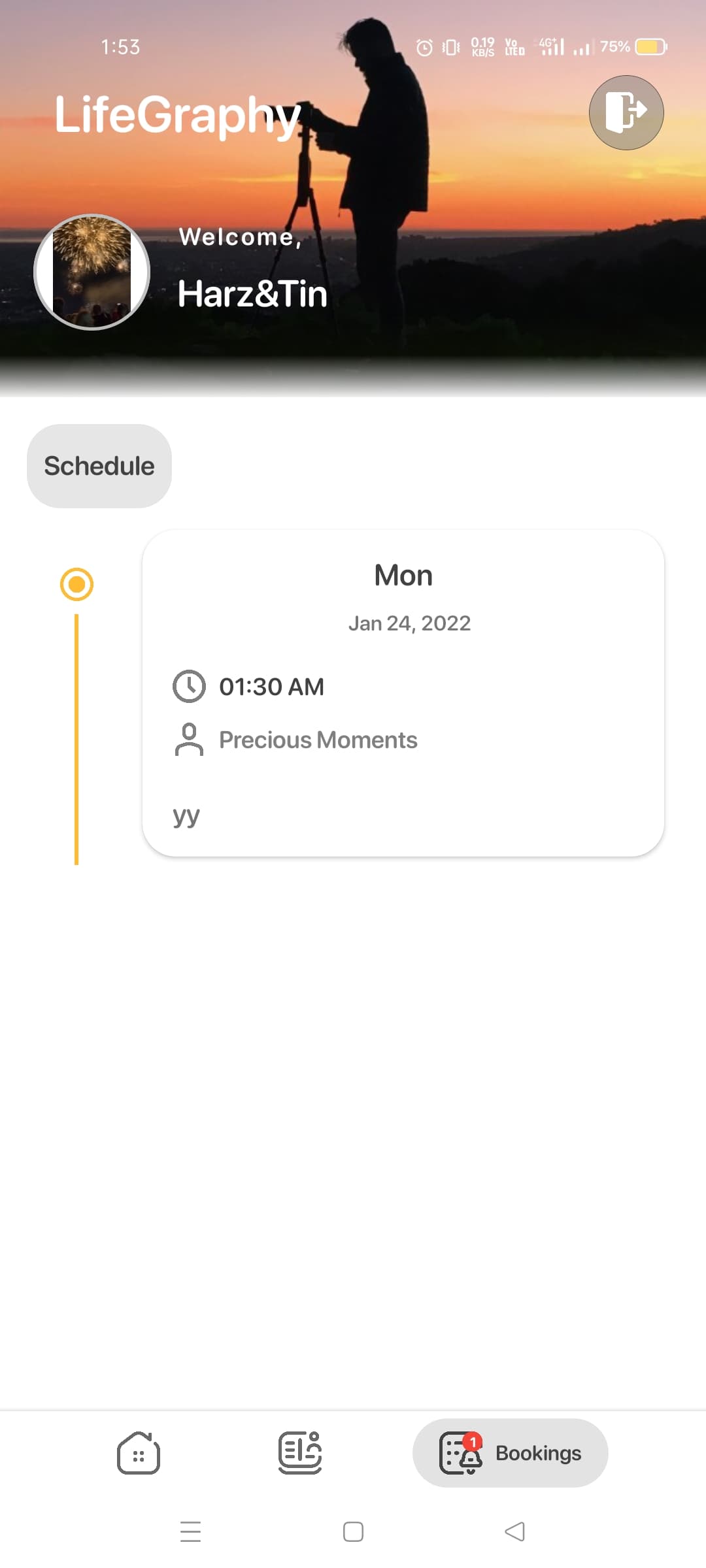The width and height of the screenshot is (706, 1568).
Task: Tap the alarm icon in the status bar
Action: click(424, 46)
